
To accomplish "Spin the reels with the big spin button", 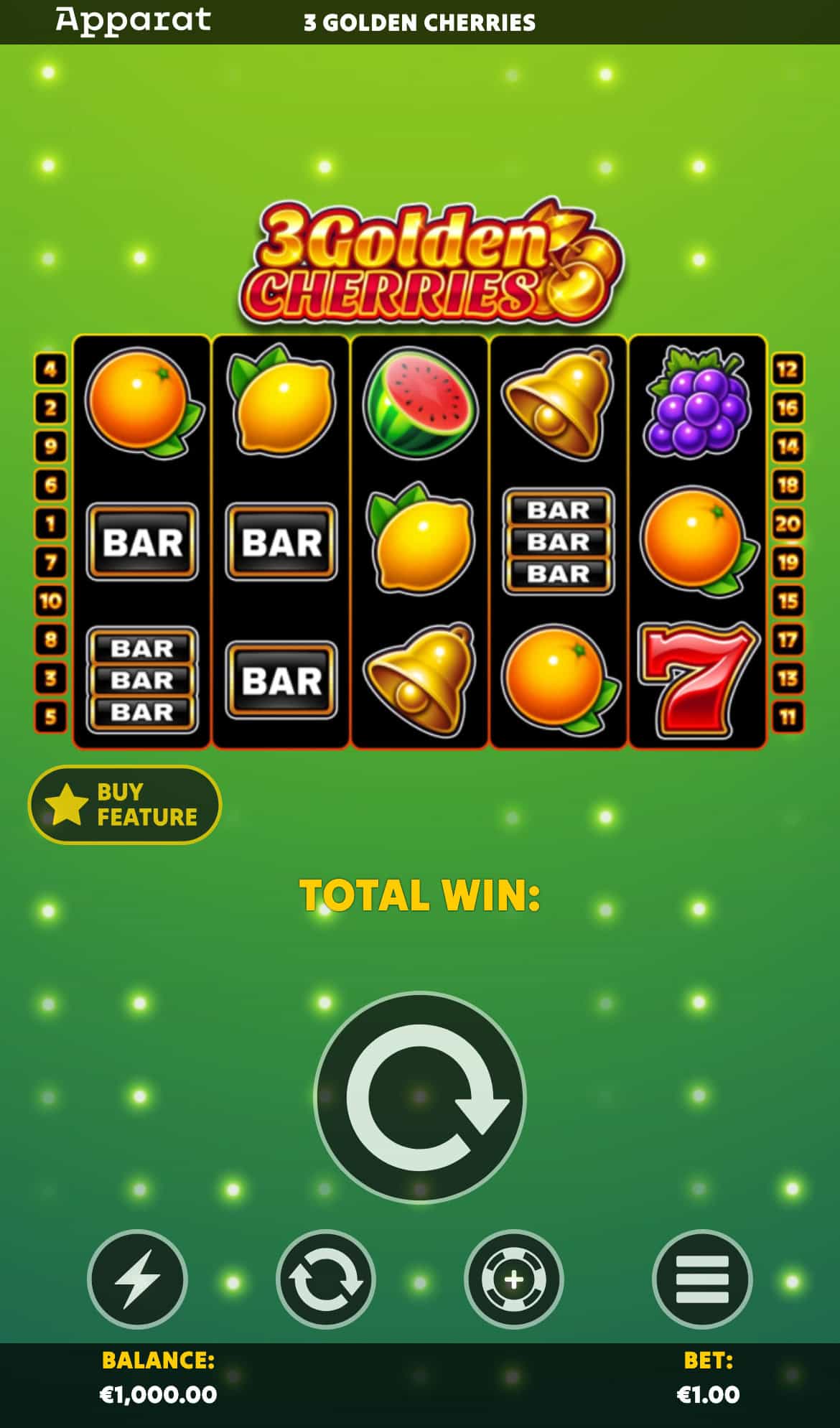I will point(420,1097).
